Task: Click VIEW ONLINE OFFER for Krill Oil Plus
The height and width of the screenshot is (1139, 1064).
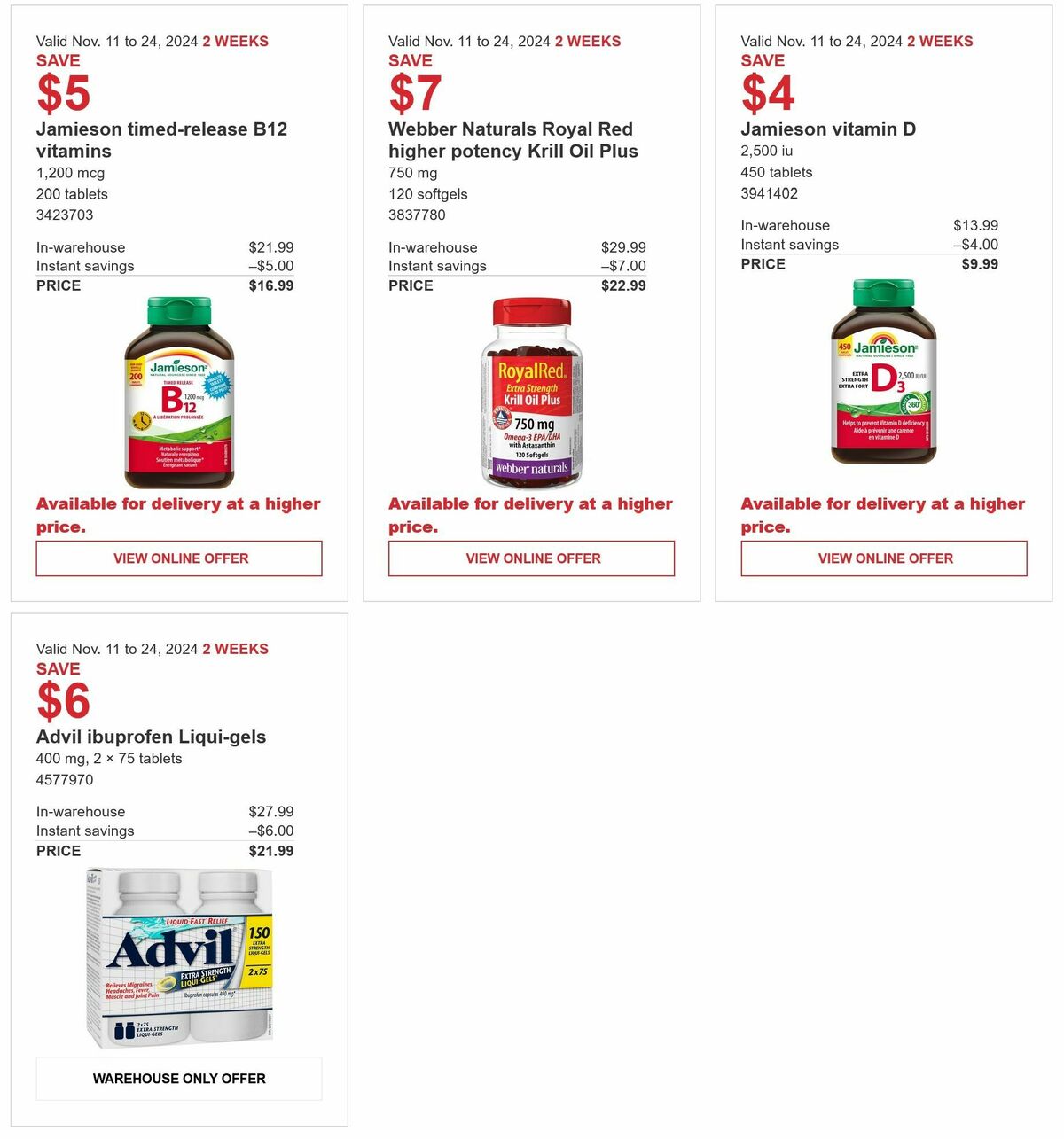Action: 532,558
